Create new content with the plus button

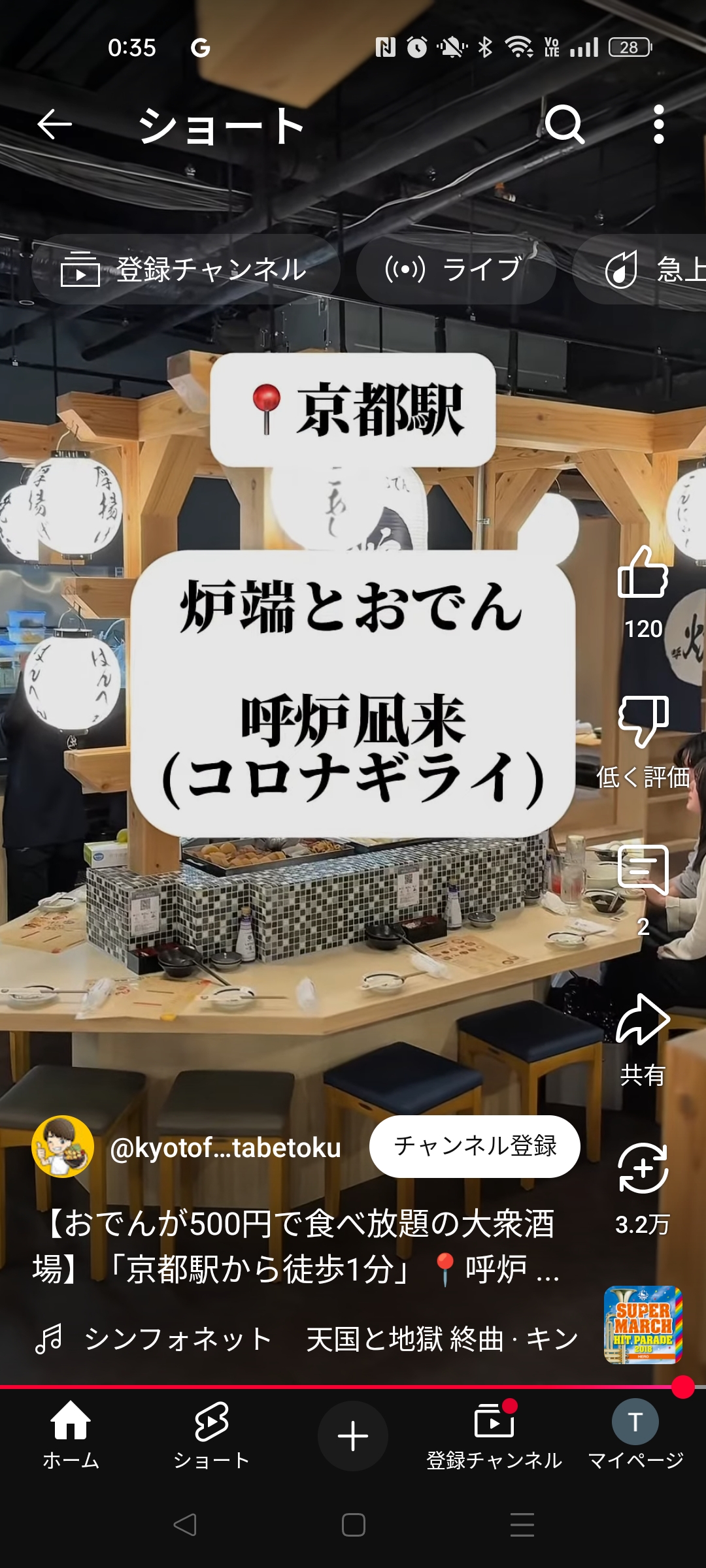(x=353, y=1436)
